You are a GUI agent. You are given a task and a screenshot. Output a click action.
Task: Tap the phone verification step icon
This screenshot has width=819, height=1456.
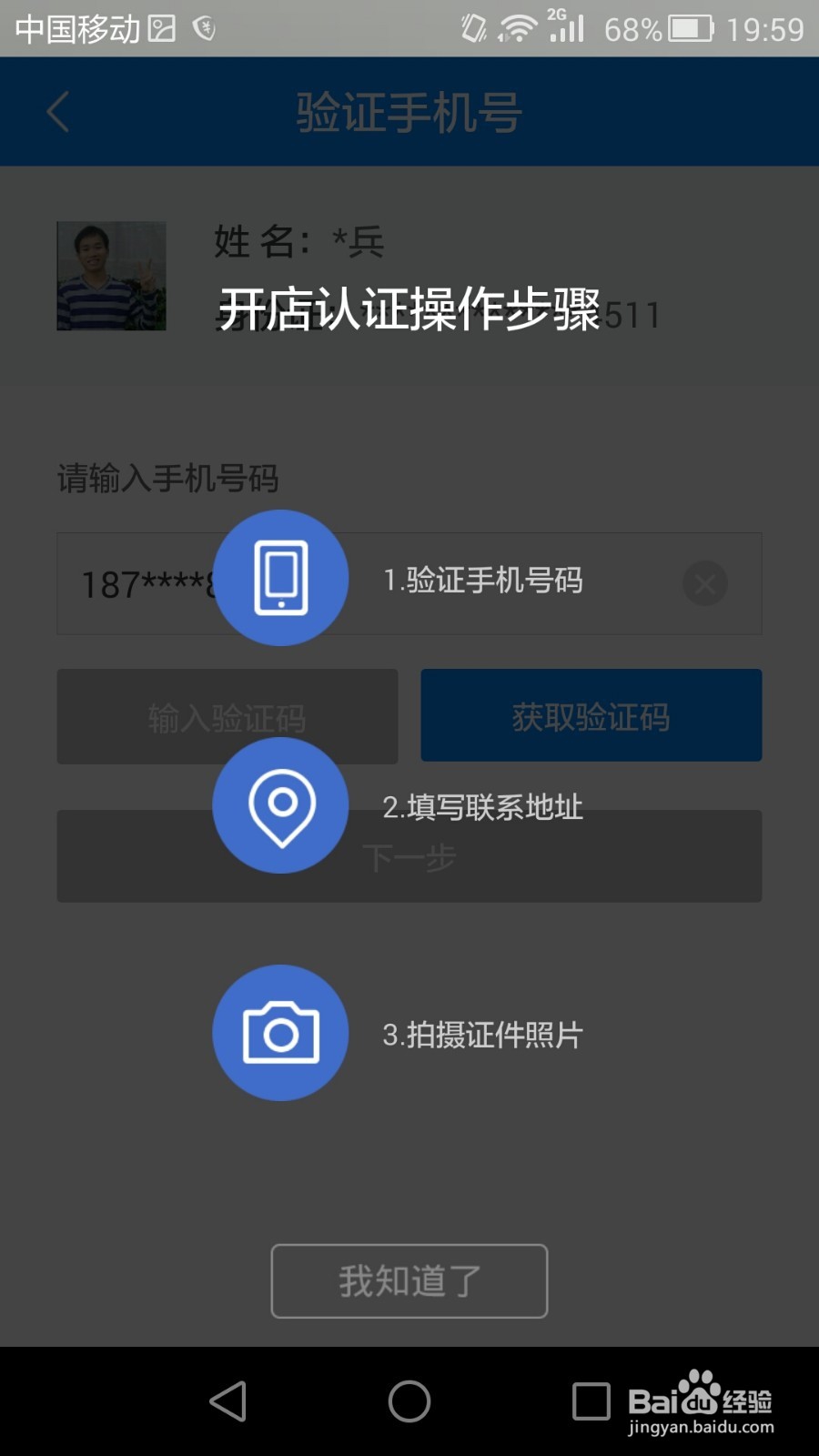[280, 577]
